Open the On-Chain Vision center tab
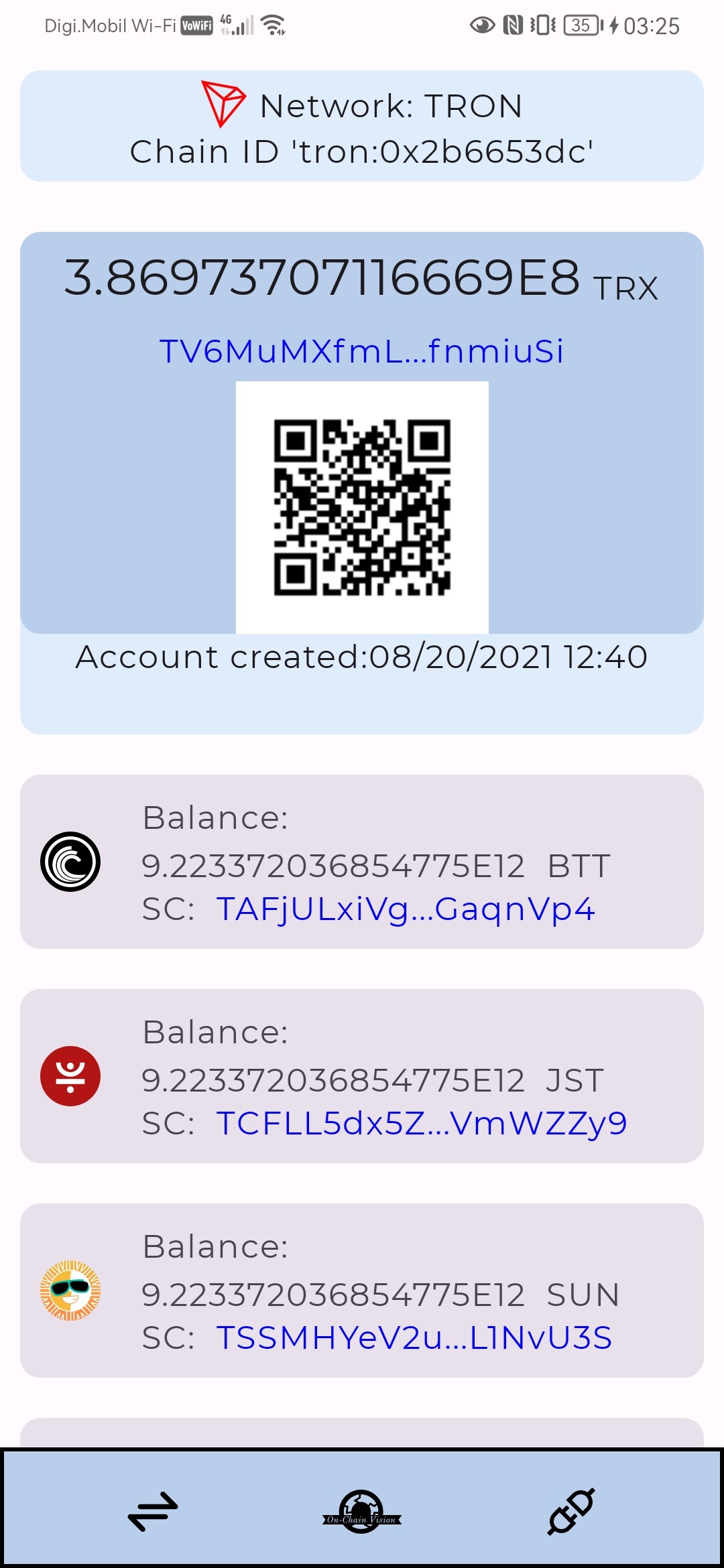724x1568 pixels. coord(362,1512)
